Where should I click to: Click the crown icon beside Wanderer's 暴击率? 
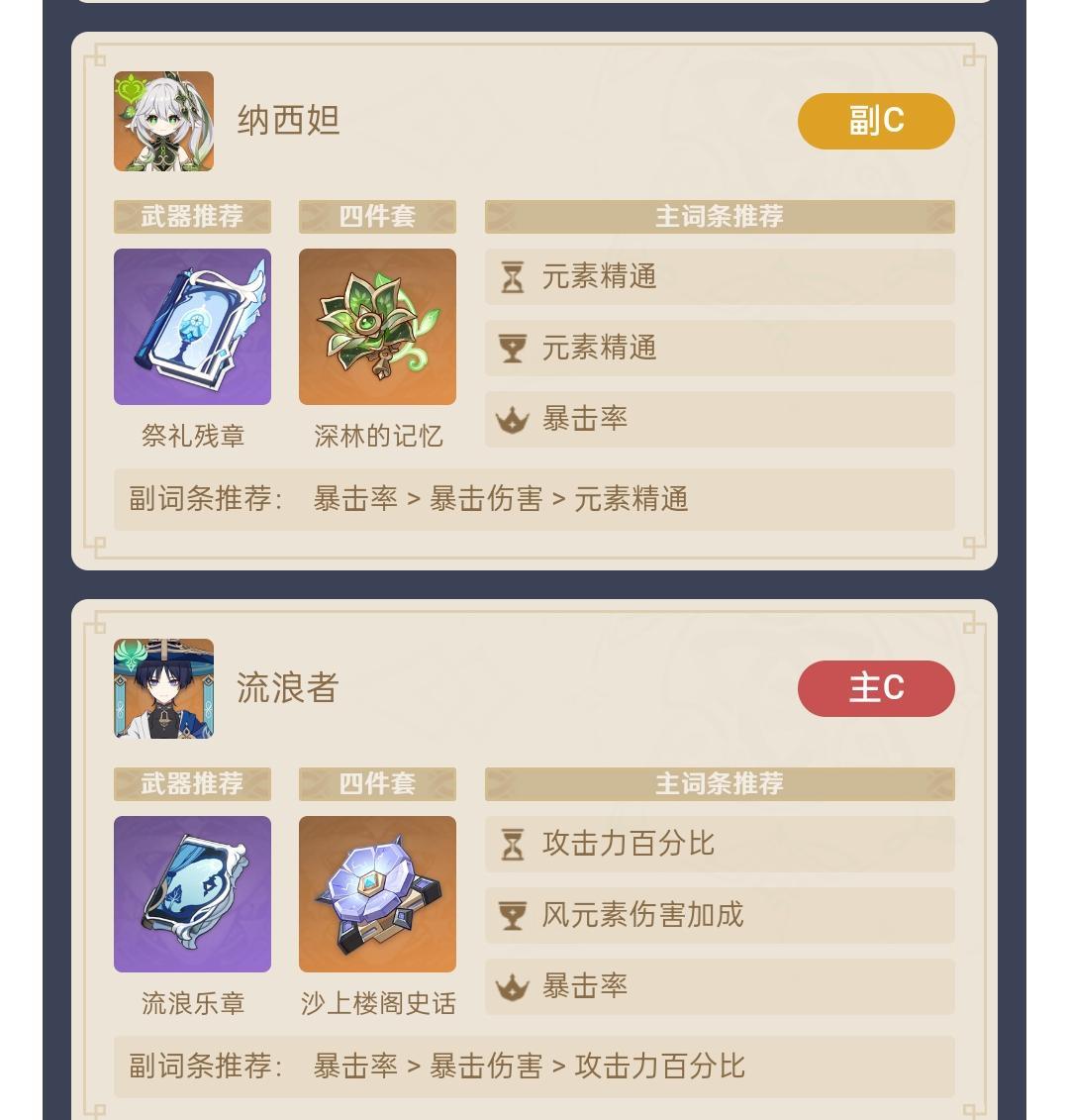(511, 986)
